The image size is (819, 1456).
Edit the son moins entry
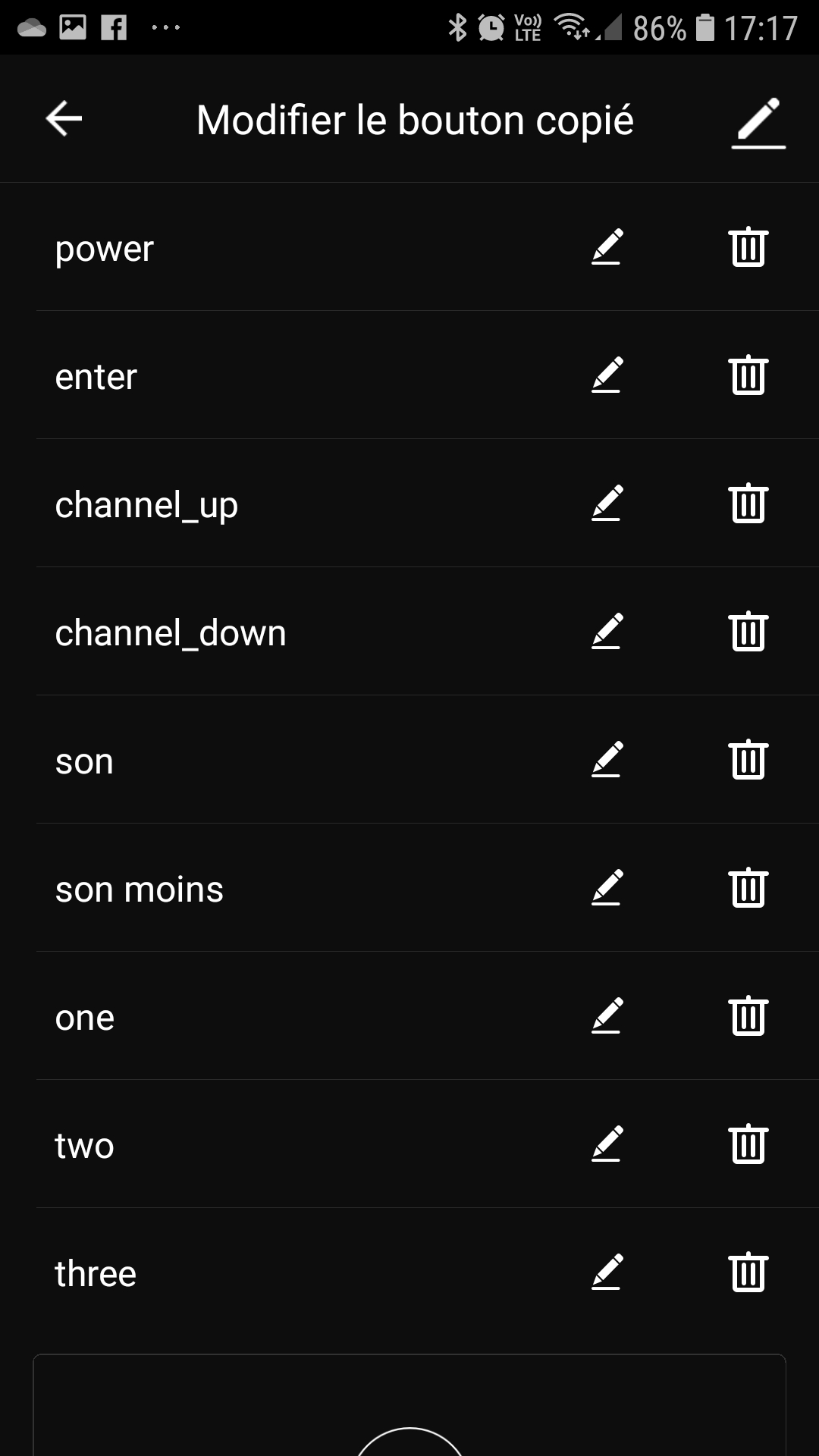607,888
